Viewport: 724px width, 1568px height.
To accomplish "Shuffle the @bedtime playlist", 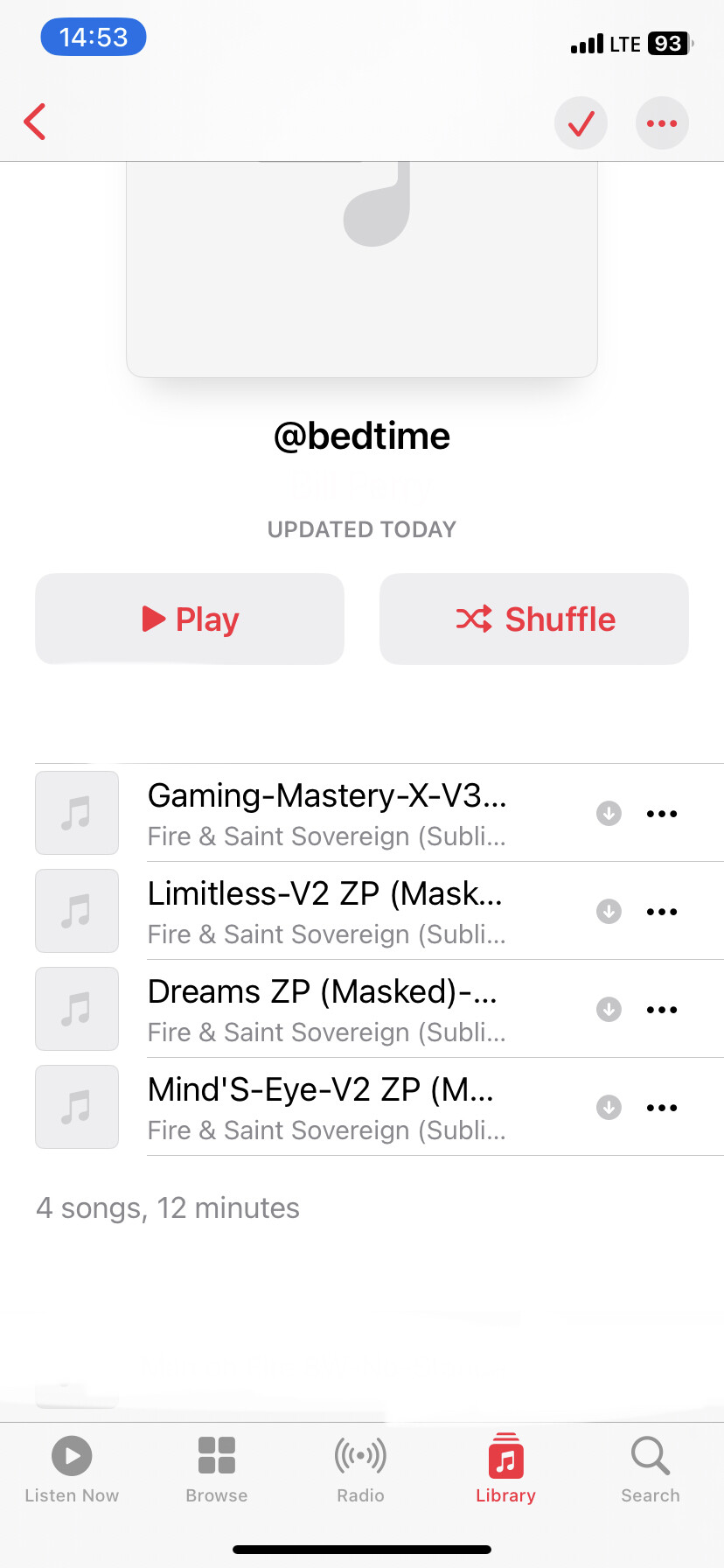I will coord(534,619).
